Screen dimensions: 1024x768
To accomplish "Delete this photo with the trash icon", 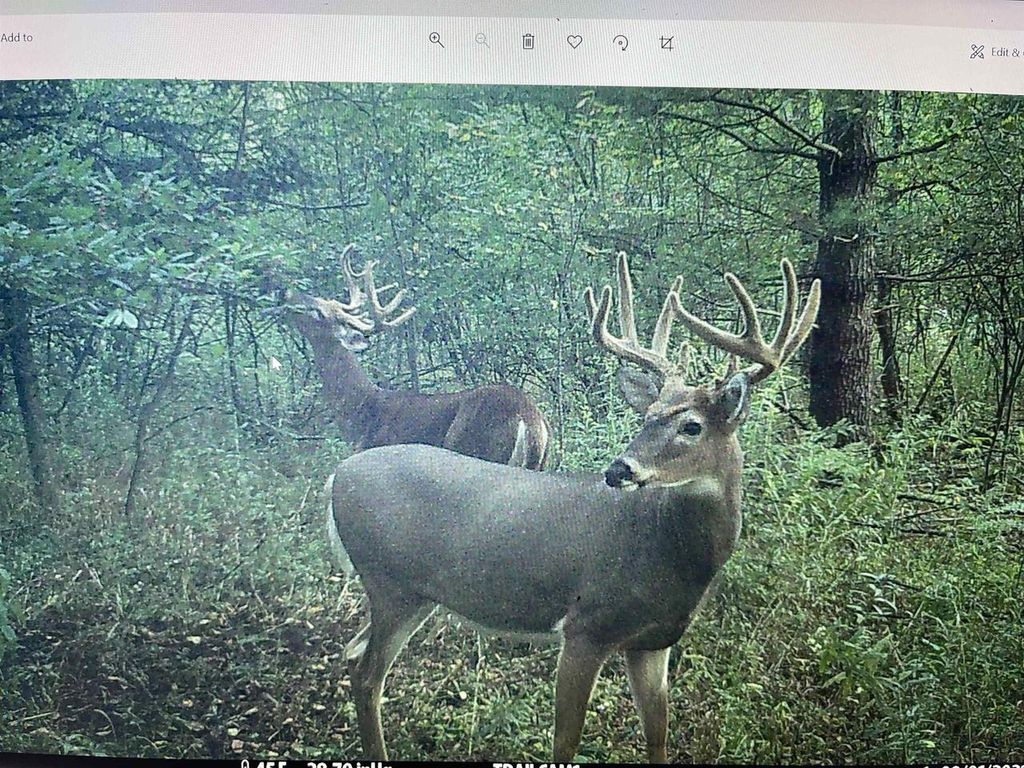I will (528, 41).
